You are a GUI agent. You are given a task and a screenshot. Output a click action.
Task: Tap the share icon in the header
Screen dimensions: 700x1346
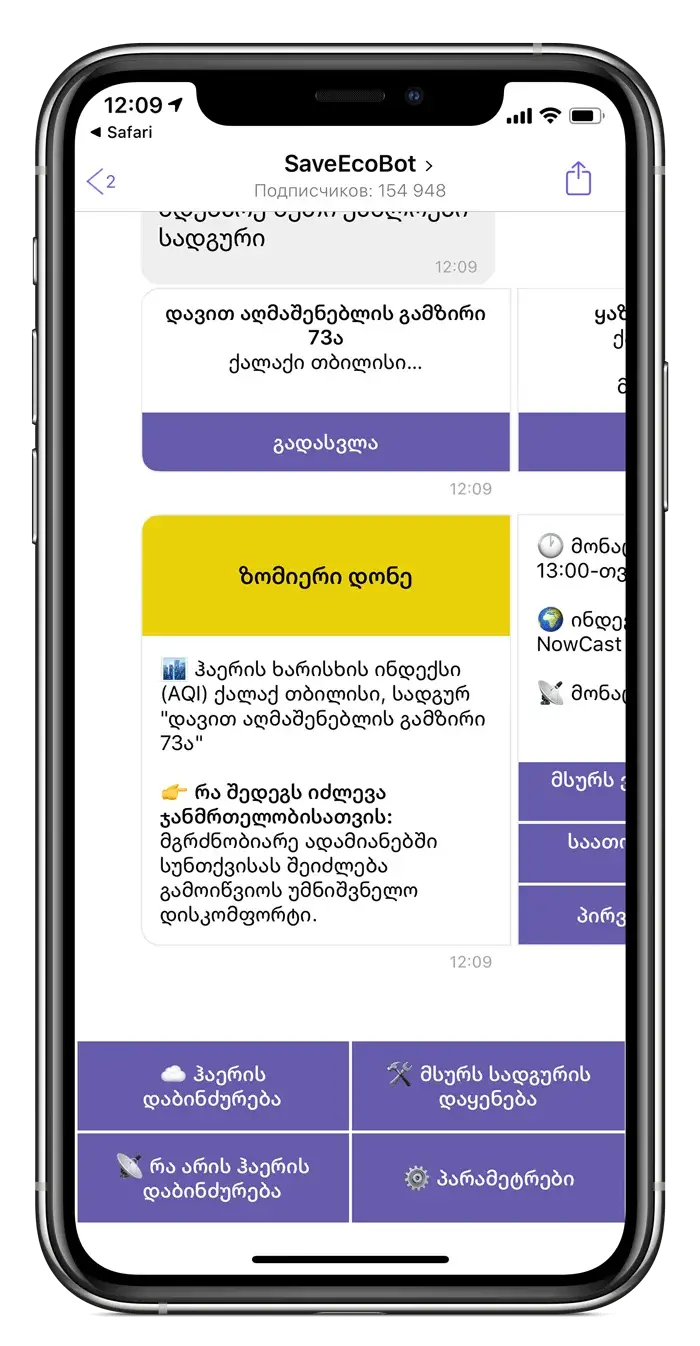(x=579, y=180)
